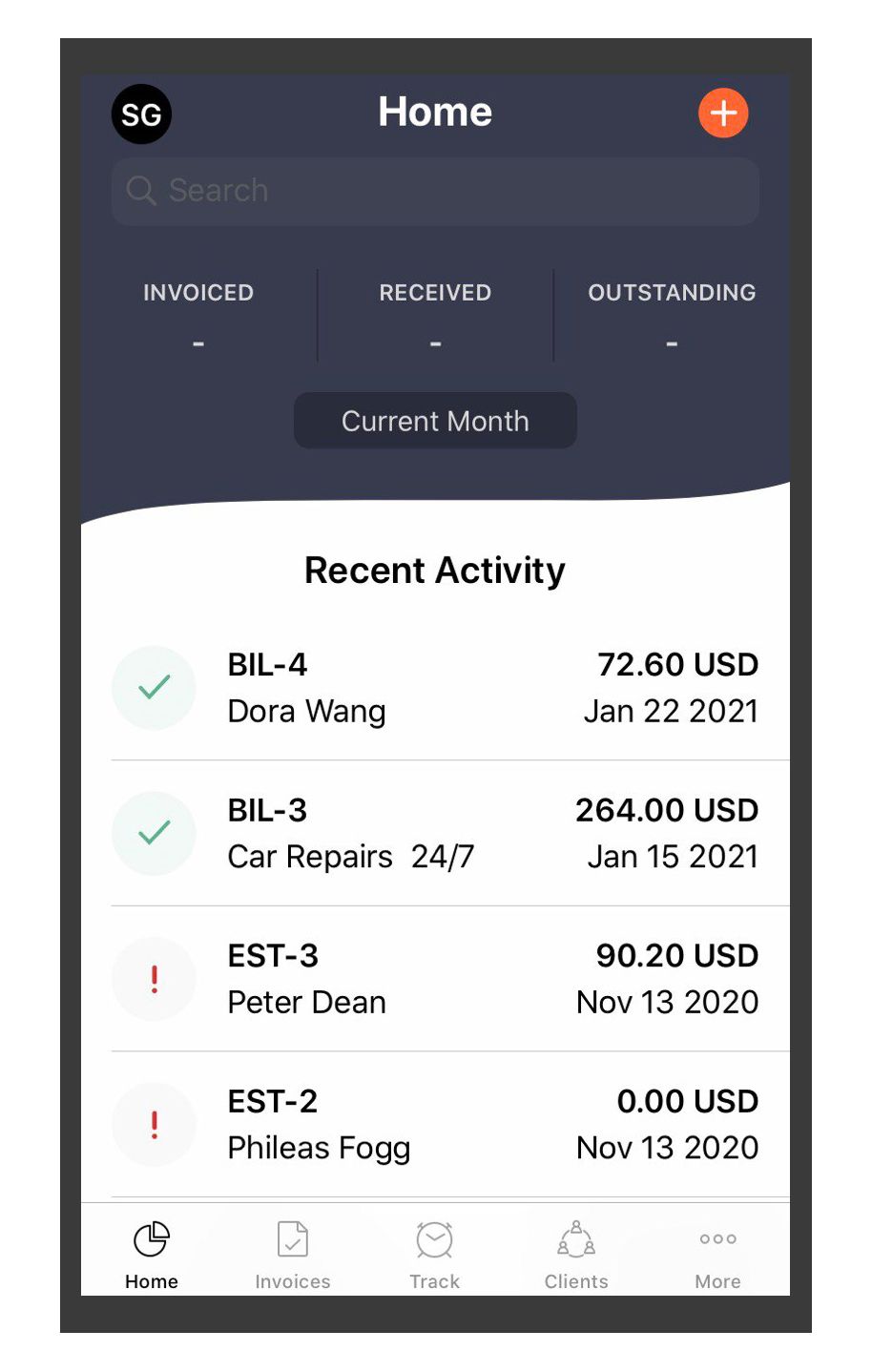This screenshot has width=872, height=1372.
Task: Open the SG profile avatar
Action: pyautogui.click(x=141, y=114)
